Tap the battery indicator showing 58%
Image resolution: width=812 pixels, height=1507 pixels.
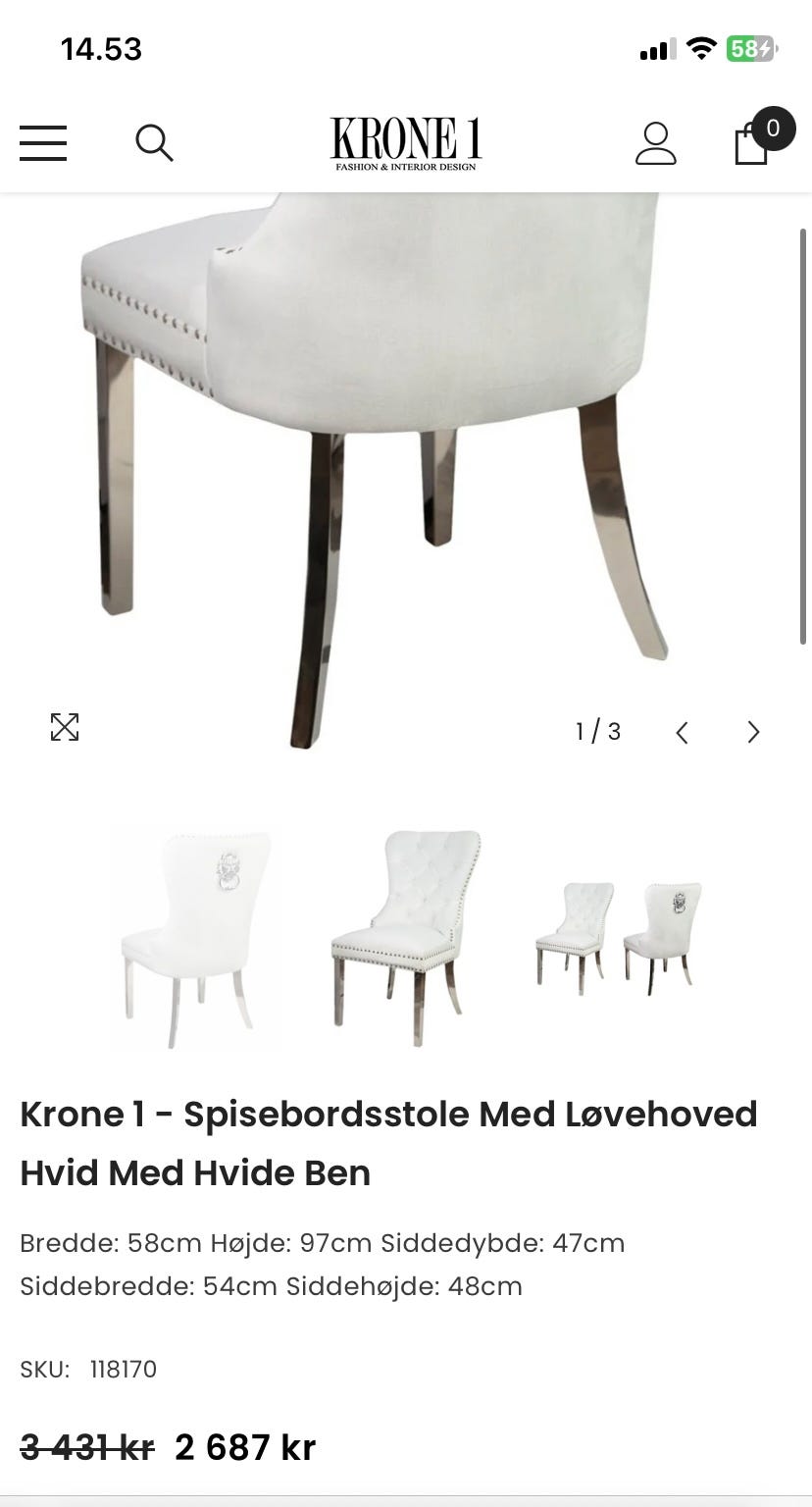point(751,47)
